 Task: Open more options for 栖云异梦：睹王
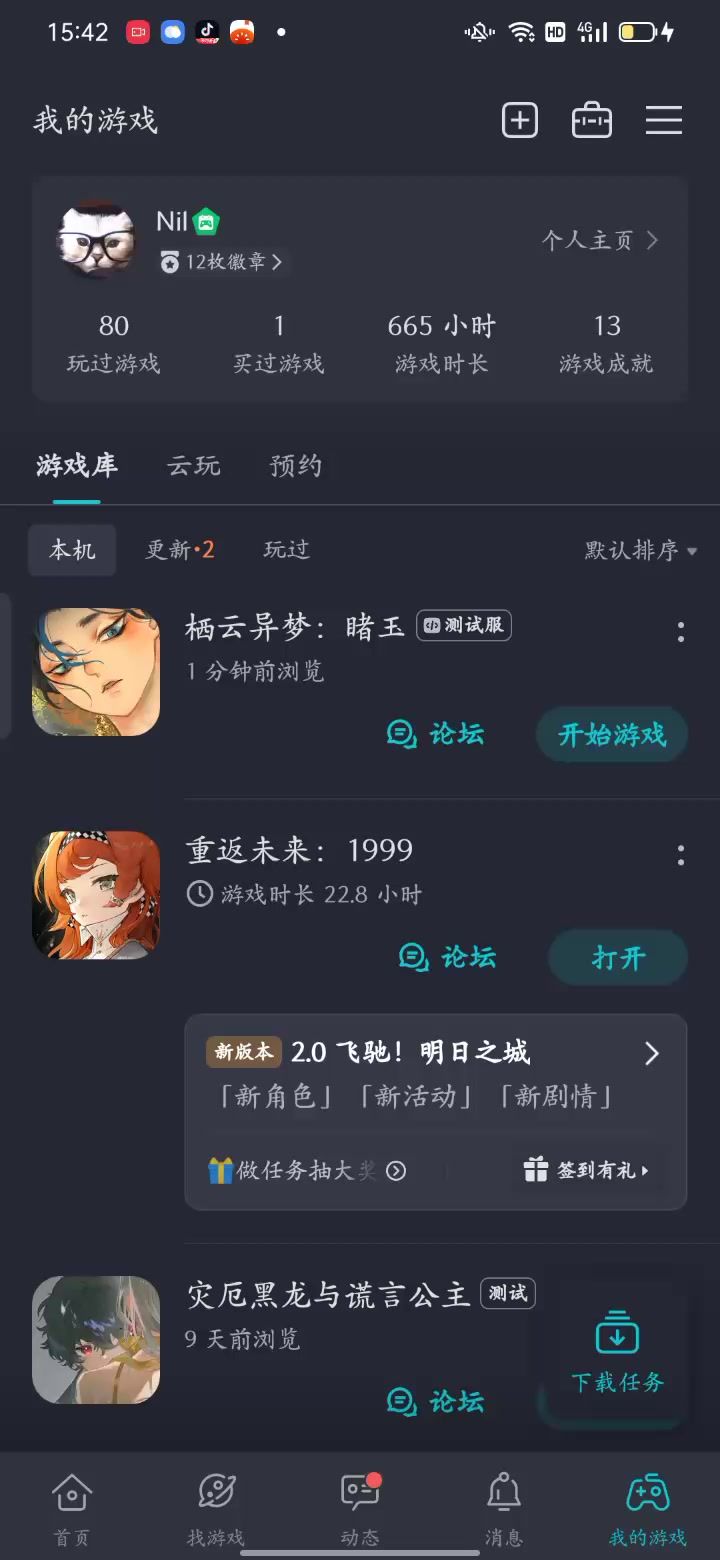point(680,632)
